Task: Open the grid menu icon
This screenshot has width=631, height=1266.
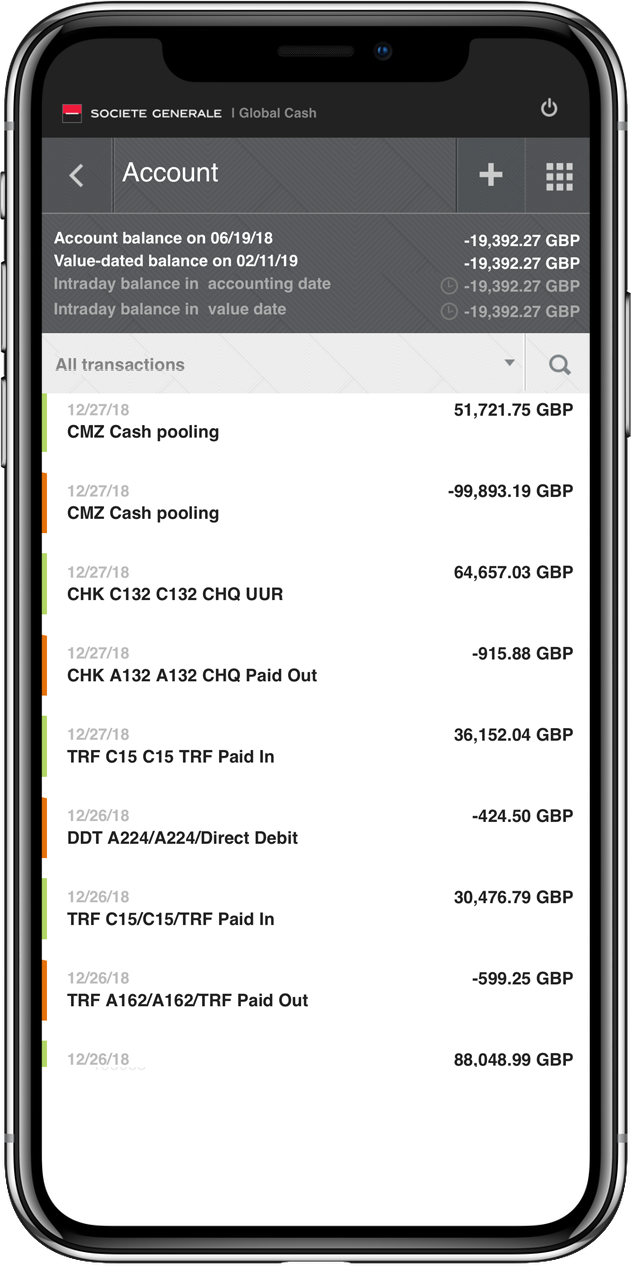Action: pos(559,175)
